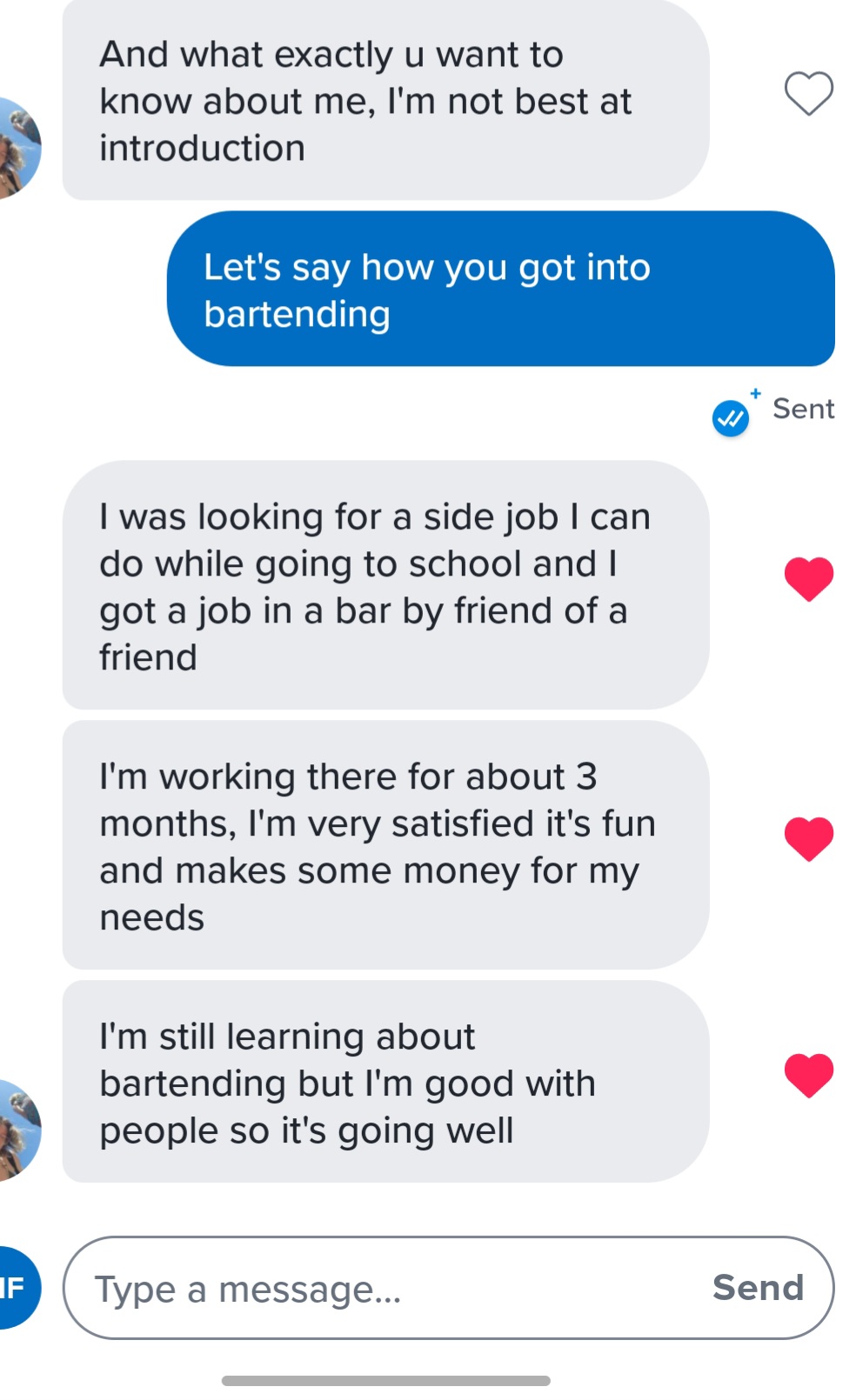Unlike the "looking for a side job" message
Viewport: 856px width, 1400px height.
point(808,578)
